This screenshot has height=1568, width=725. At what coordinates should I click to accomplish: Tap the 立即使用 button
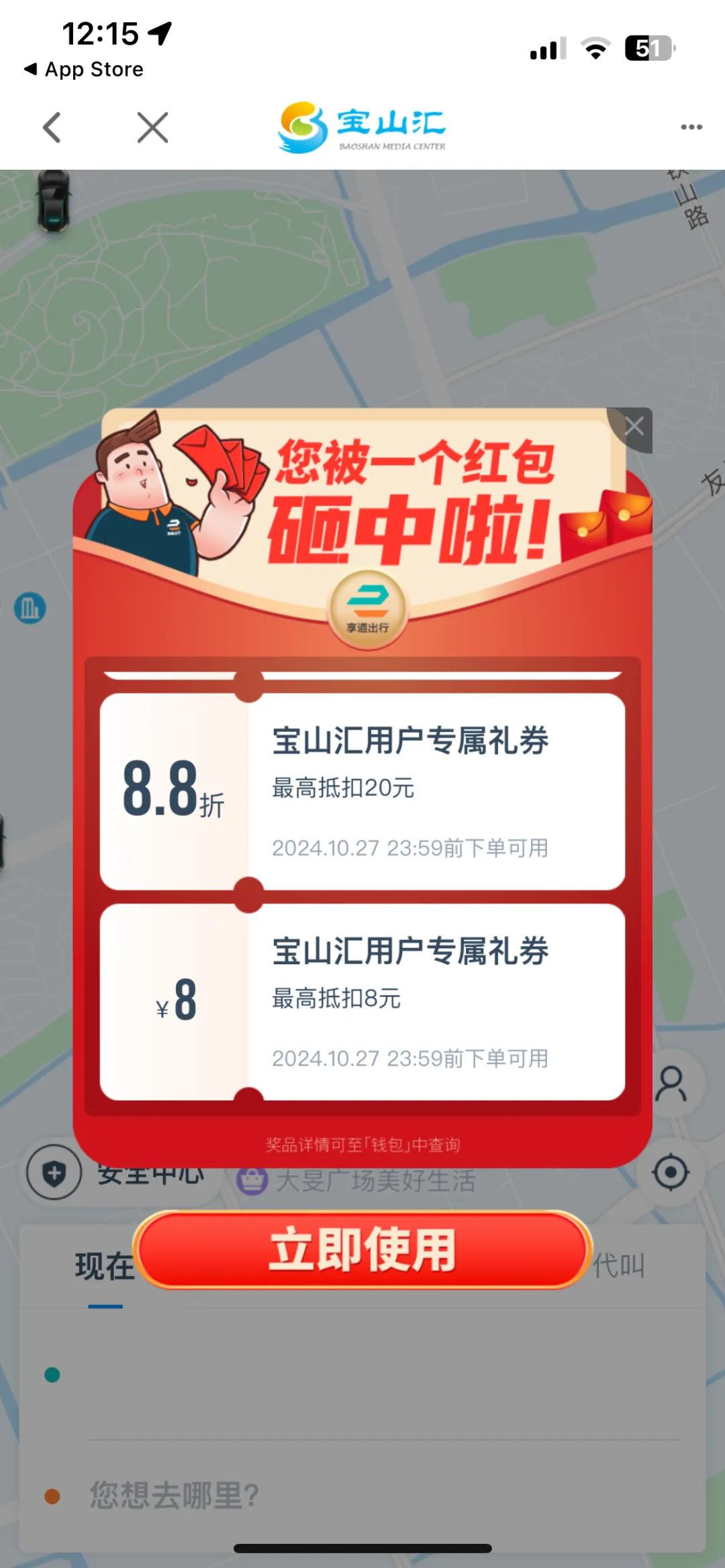point(362,1249)
